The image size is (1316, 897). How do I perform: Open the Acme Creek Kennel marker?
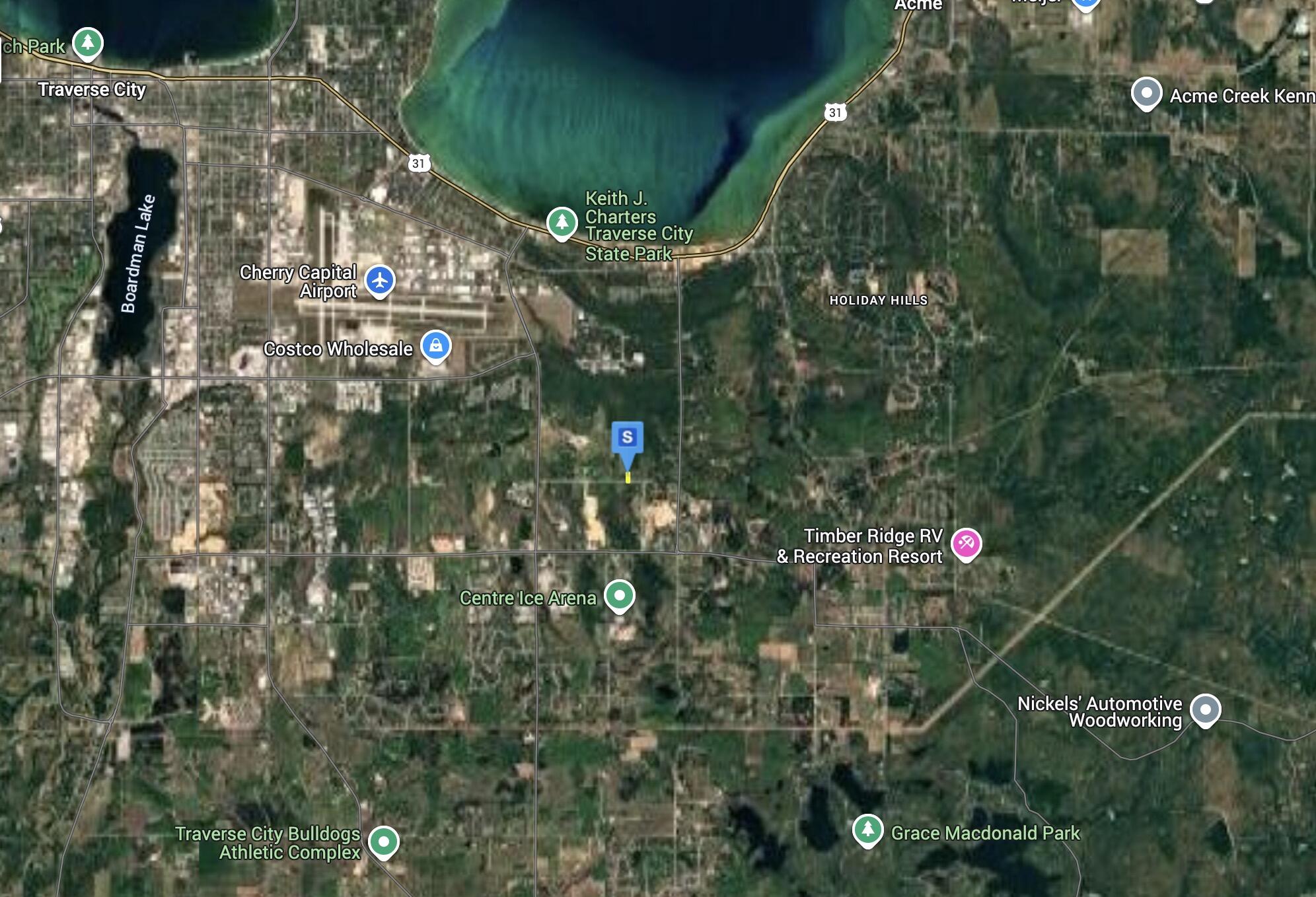pos(1146,93)
